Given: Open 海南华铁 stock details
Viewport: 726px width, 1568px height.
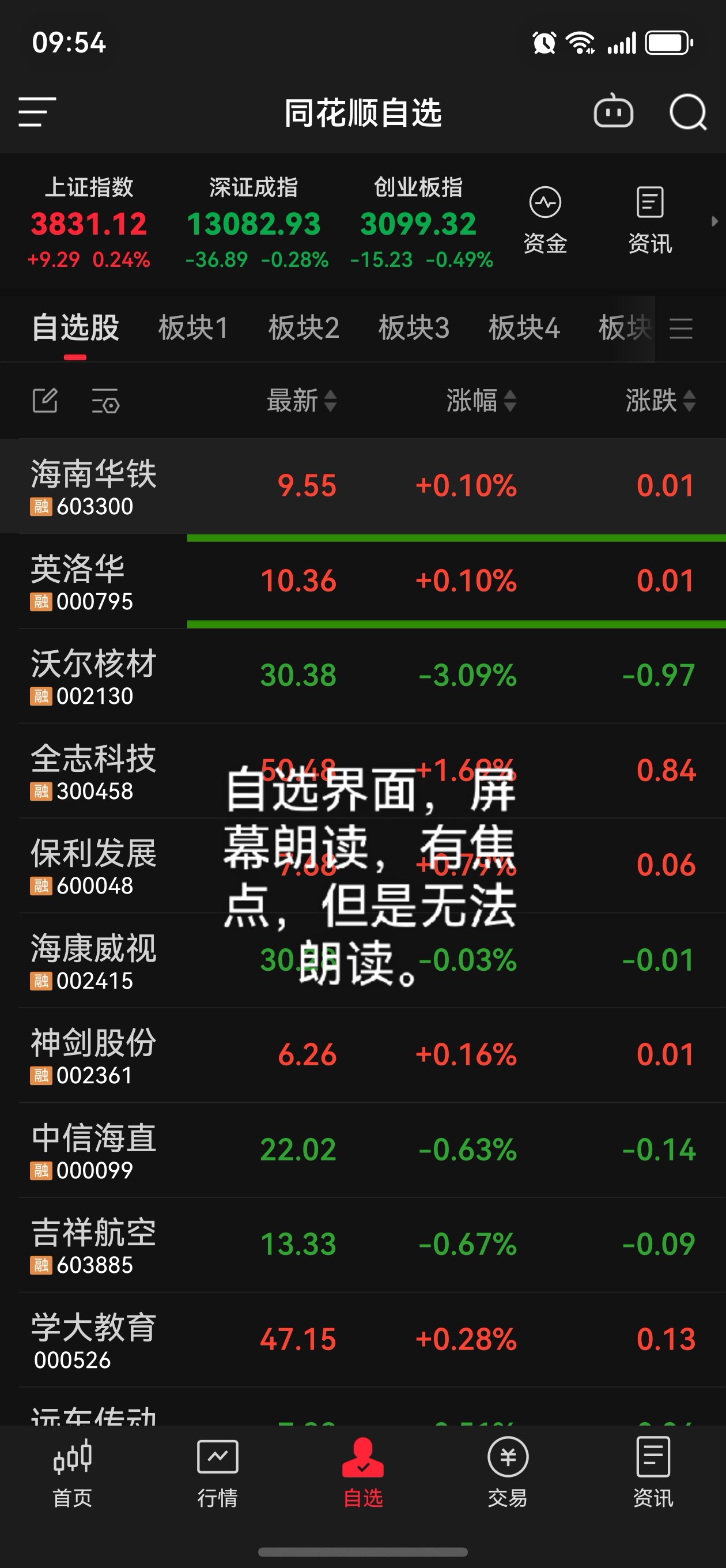Looking at the screenshot, I should 94,486.
